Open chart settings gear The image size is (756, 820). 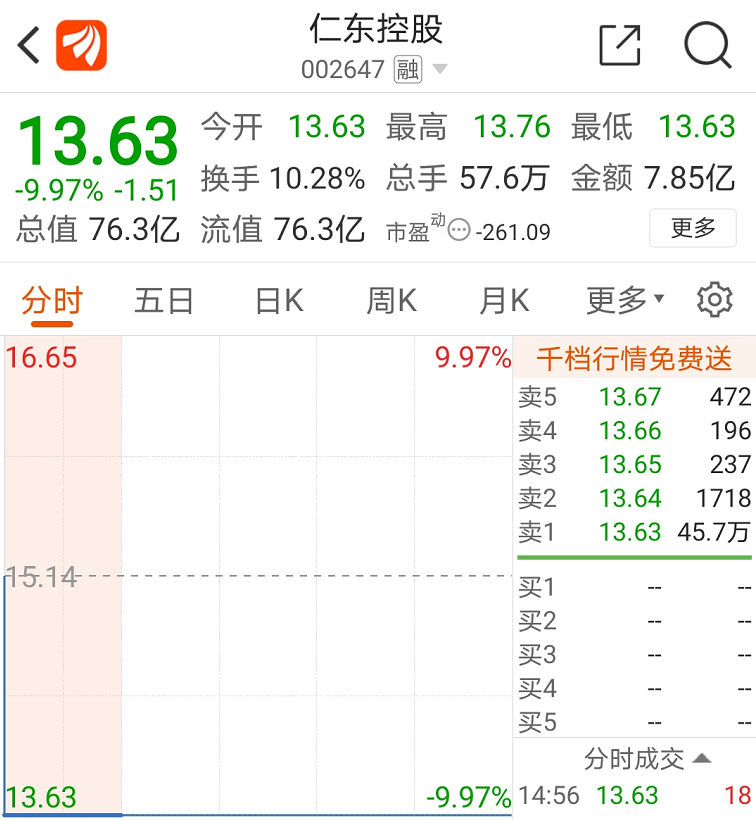[x=714, y=300]
